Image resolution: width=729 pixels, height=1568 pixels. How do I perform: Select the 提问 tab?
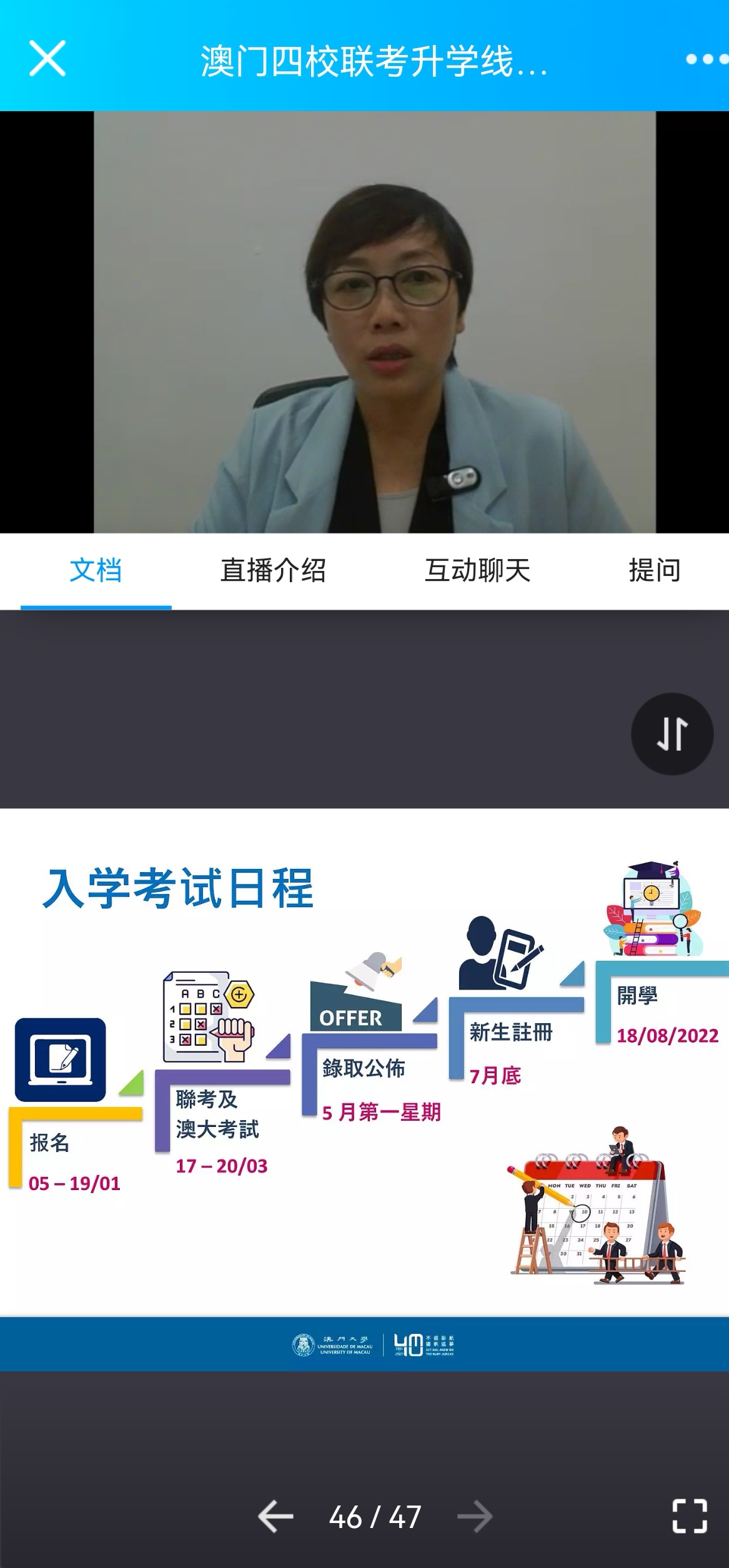(654, 571)
